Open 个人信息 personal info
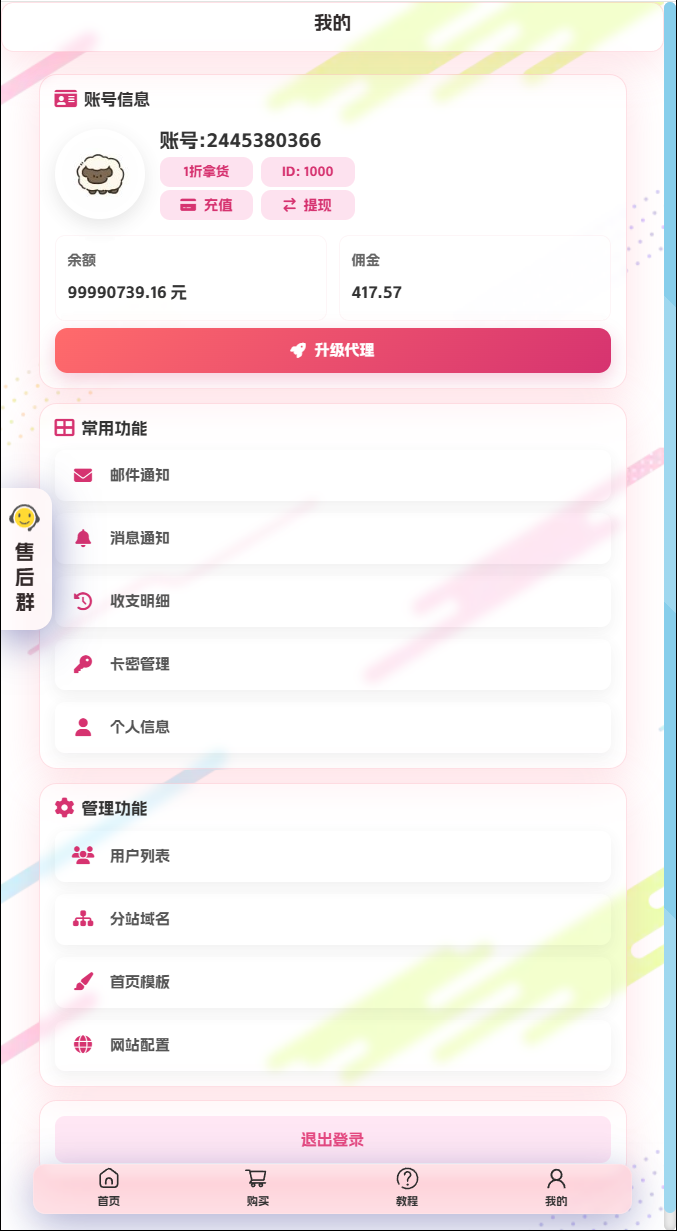677x1231 pixels. tap(332, 727)
